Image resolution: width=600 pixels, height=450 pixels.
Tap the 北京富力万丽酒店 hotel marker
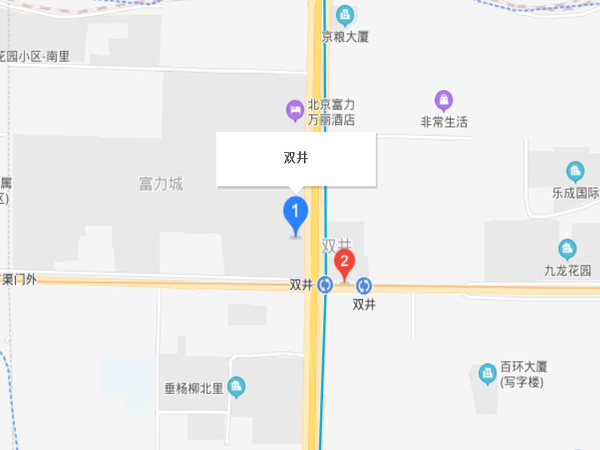(x=295, y=109)
